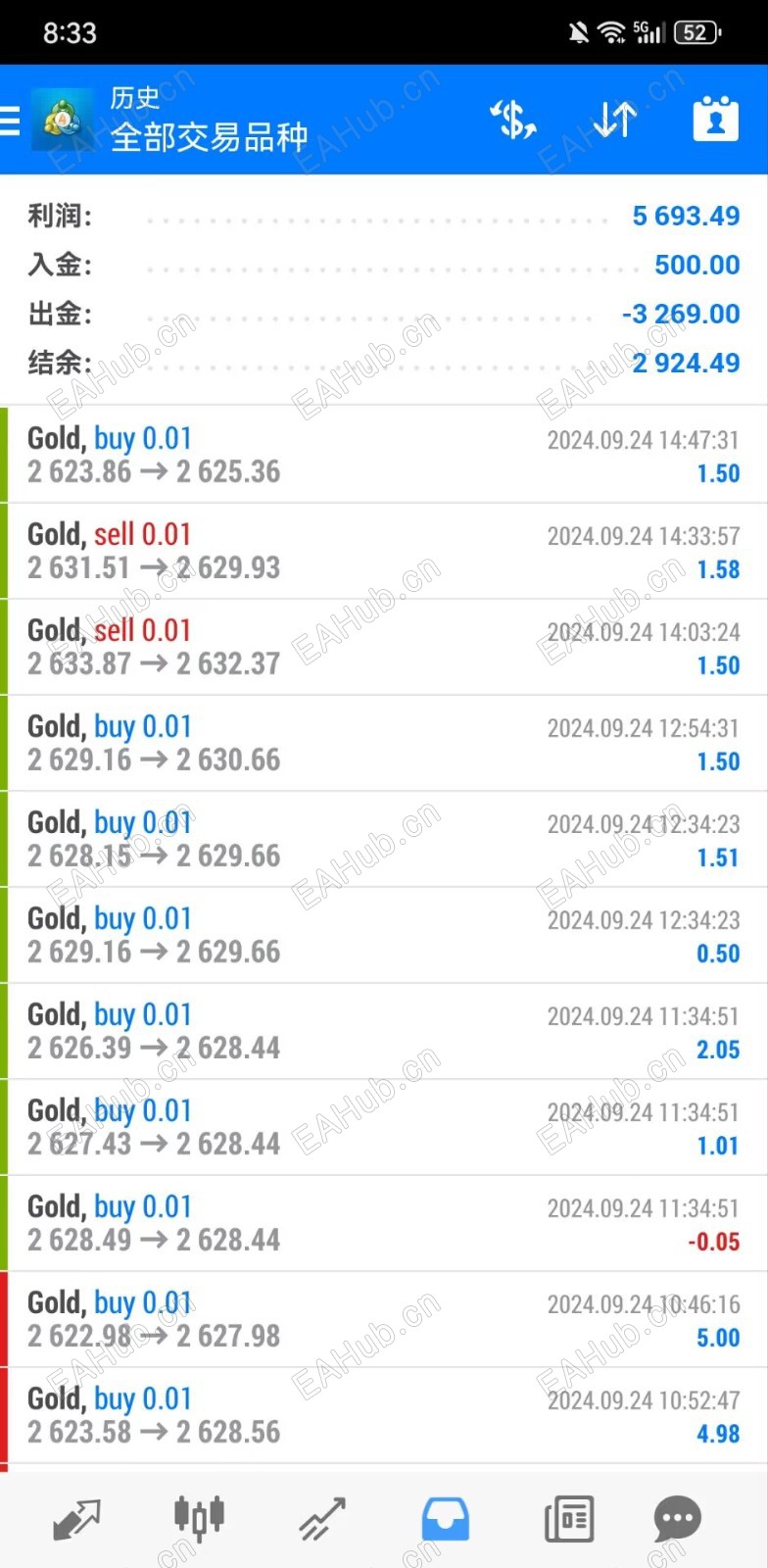Open the Gold buy trade at 10:46:16
This screenshot has height=1568, width=768.
384,1319
